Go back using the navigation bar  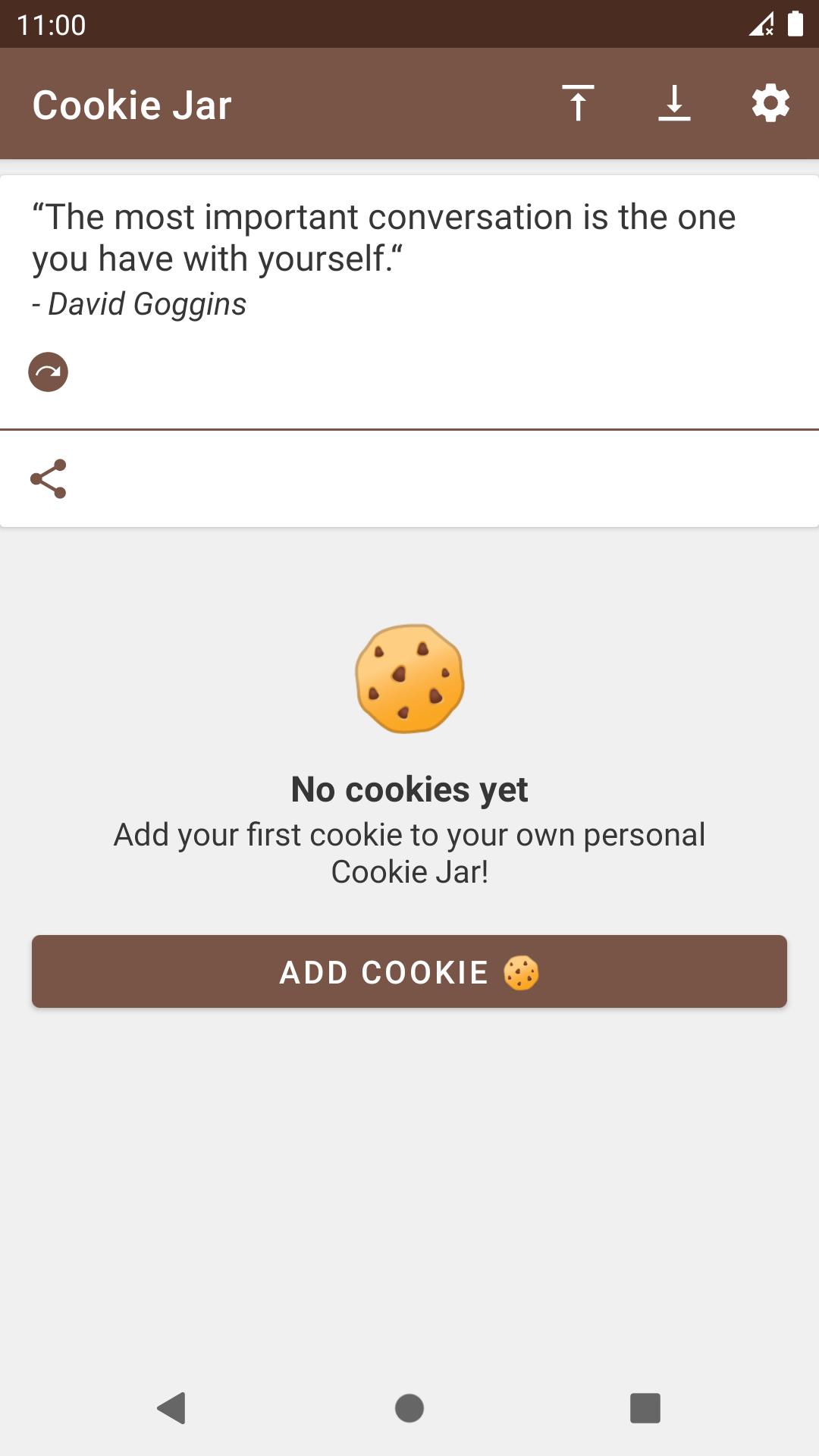[171, 1408]
